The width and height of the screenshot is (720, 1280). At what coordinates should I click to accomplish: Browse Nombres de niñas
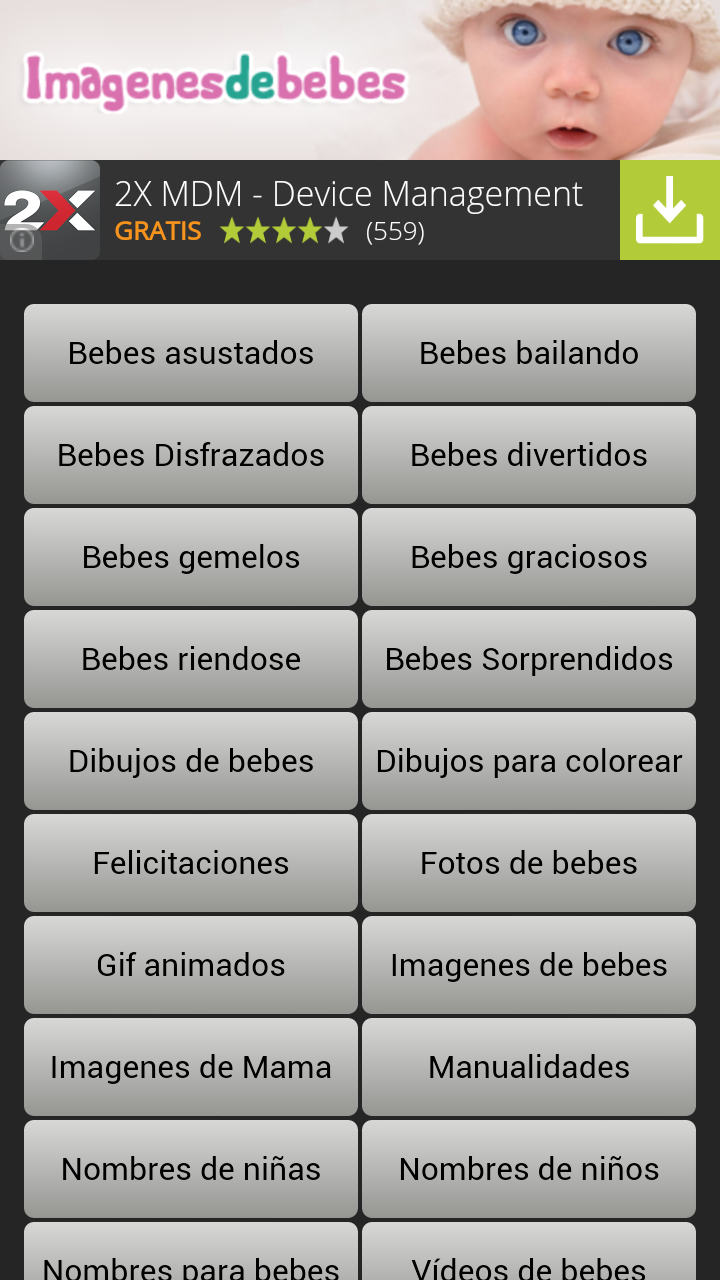(191, 1169)
